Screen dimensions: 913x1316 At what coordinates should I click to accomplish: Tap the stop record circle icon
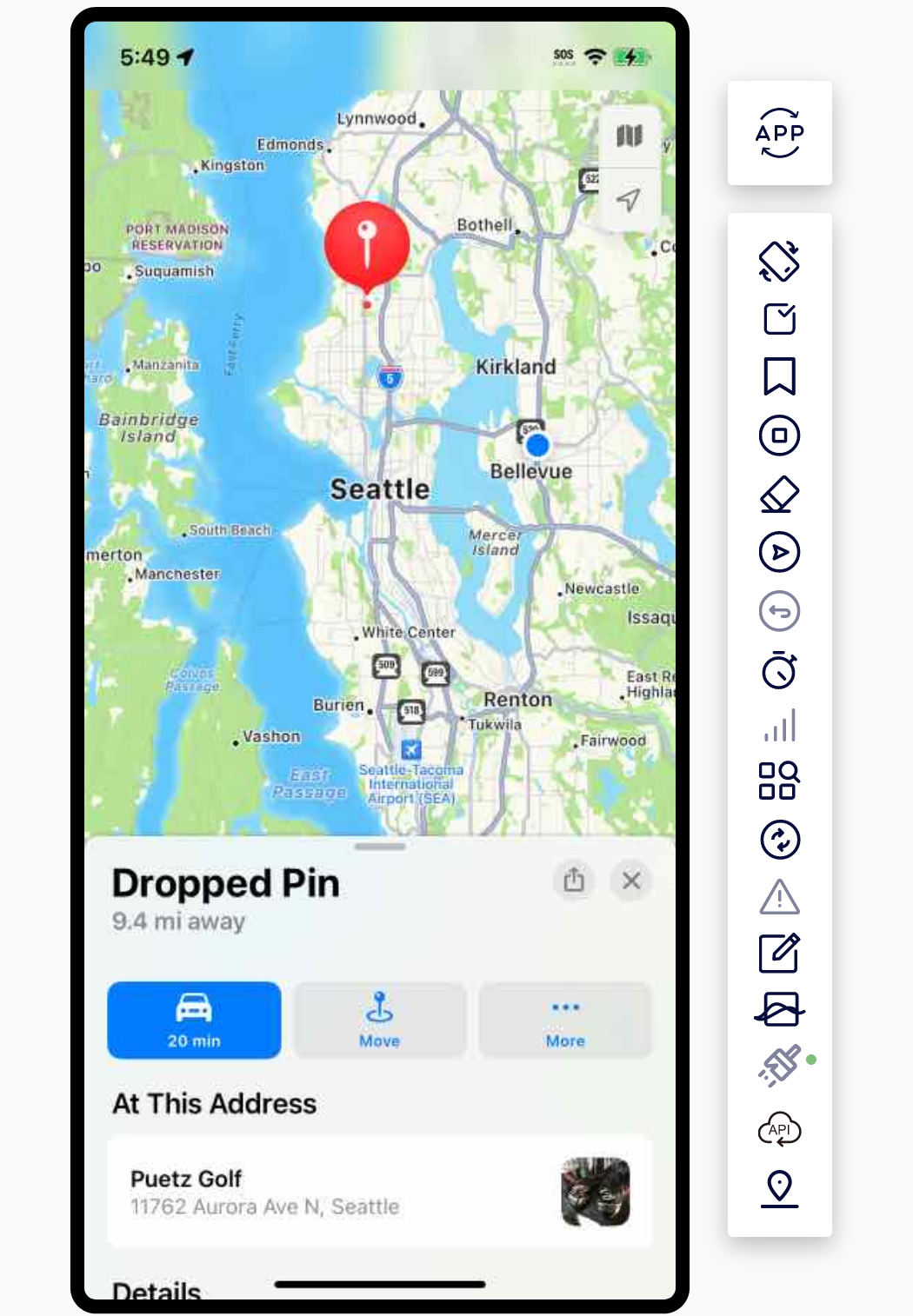tap(779, 435)
